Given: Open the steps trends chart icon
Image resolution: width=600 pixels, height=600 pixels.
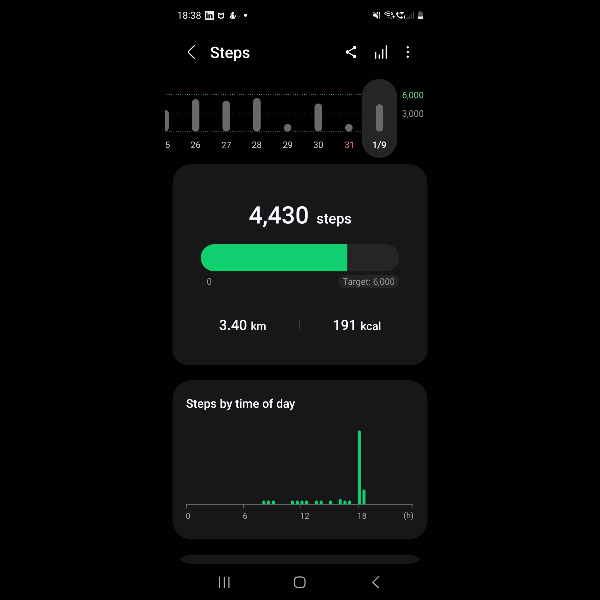Looking at the screenshot, I should click(x=380, y=53).
